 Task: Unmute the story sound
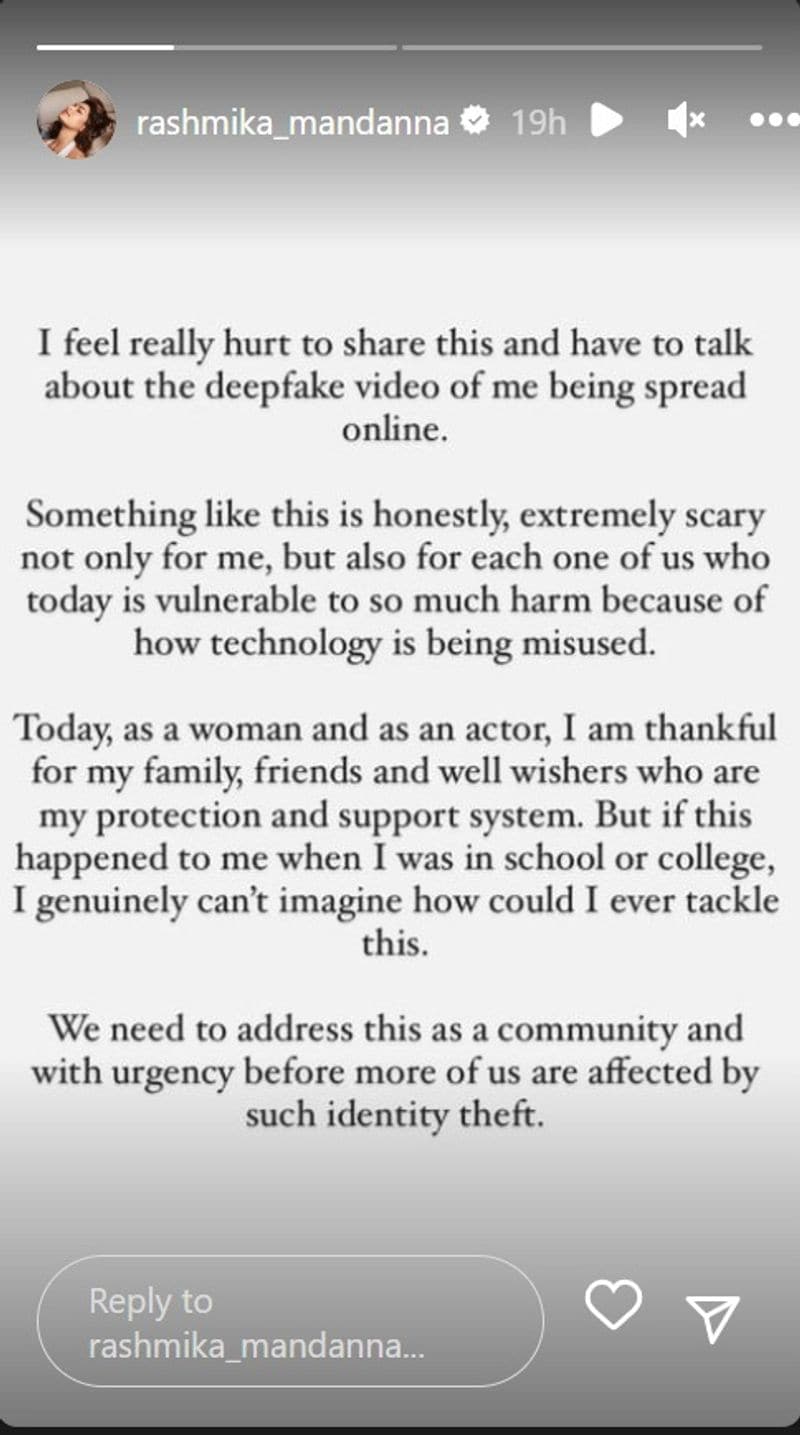[686, 121]
